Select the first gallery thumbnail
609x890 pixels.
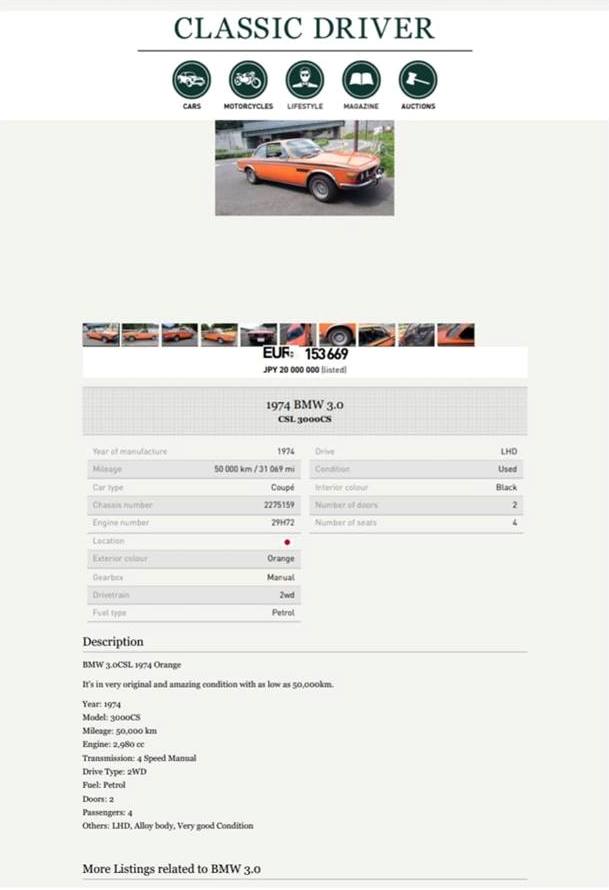pyautogui.click(x=100, y=334)
